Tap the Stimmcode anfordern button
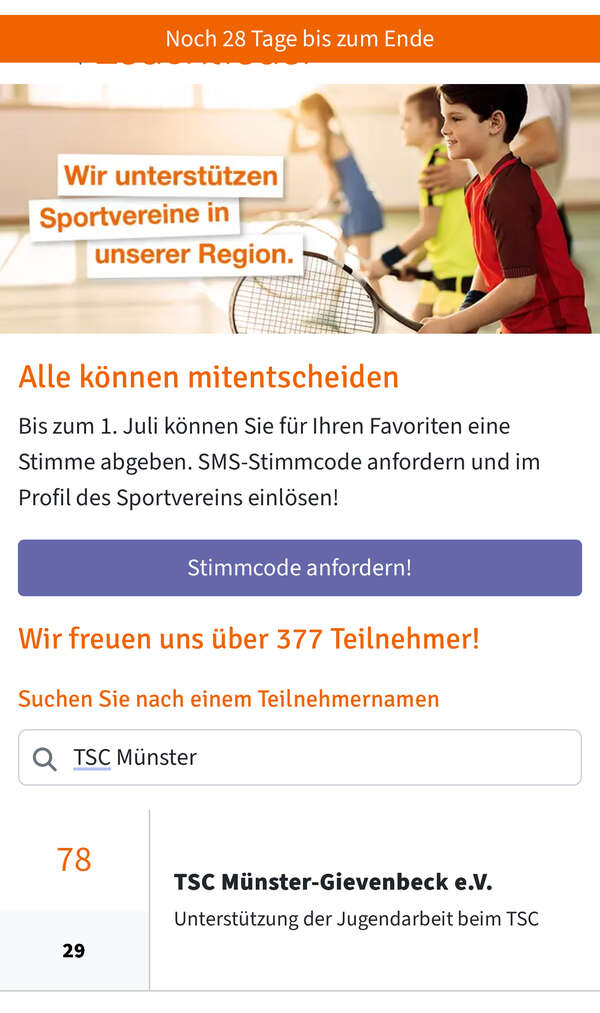The image size is (600, 1013). point(299,568)
